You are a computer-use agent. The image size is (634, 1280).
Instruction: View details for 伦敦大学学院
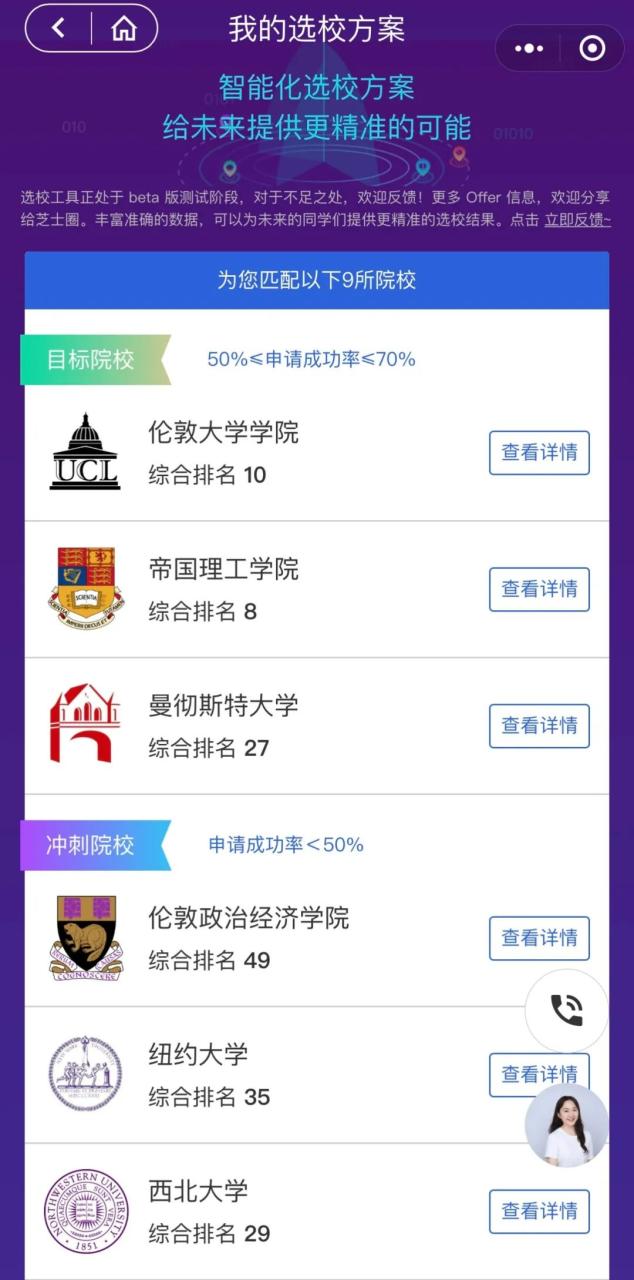(539, 452)
